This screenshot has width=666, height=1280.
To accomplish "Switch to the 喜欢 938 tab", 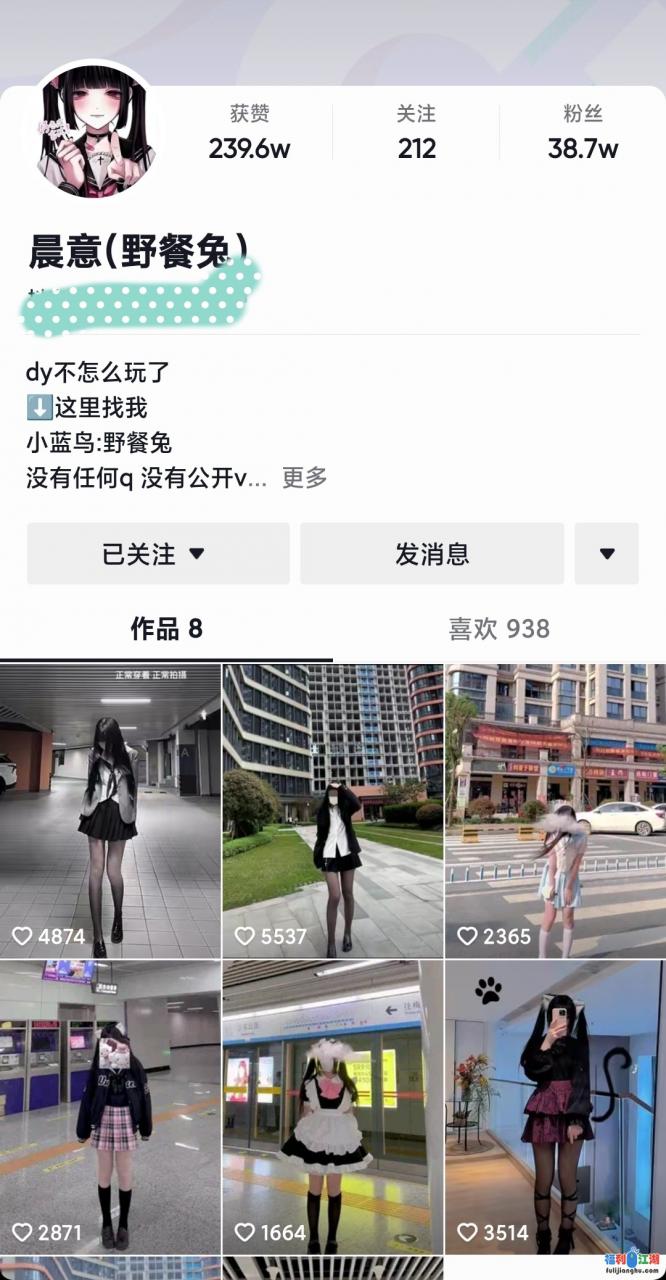I will 498,629.
